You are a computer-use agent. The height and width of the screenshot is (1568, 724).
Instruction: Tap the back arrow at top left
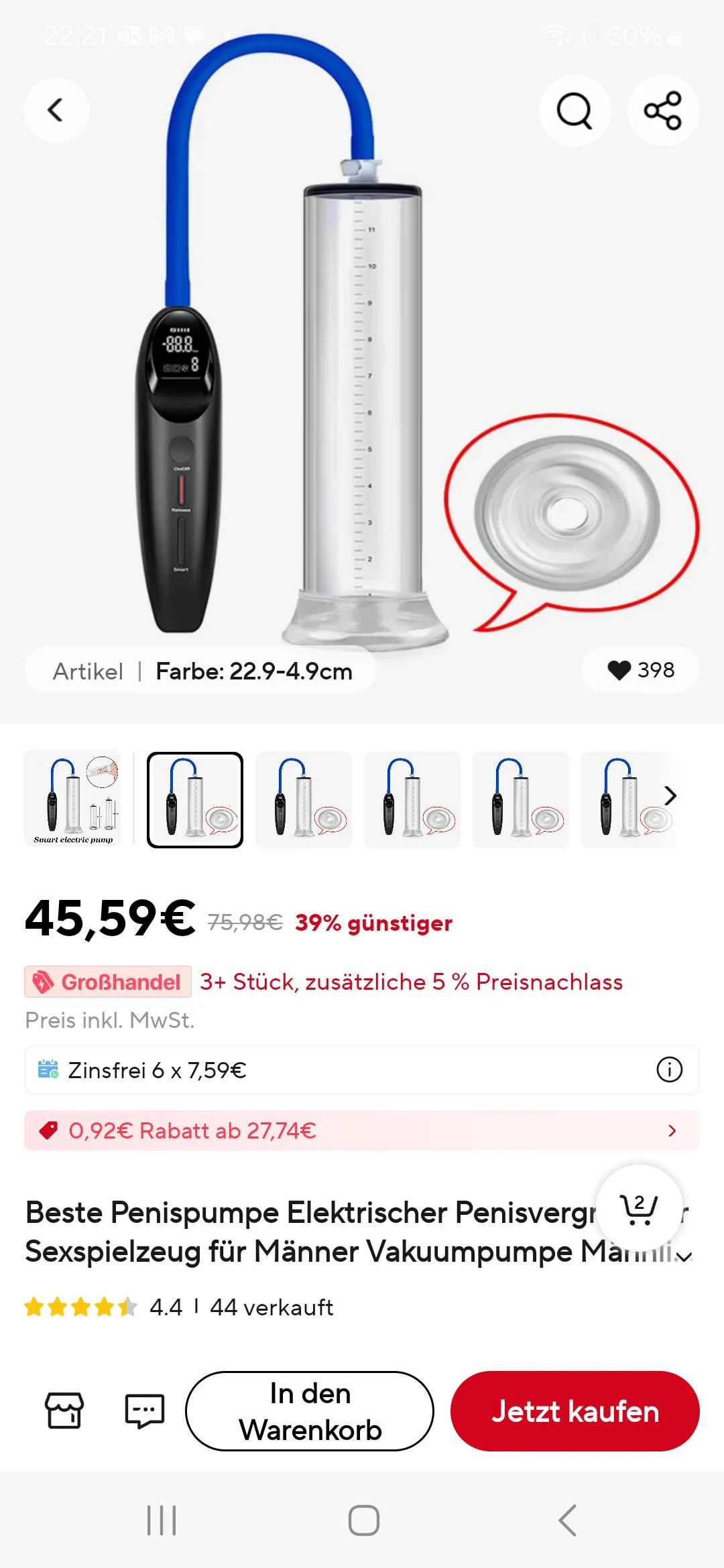[x=56, y=111]
